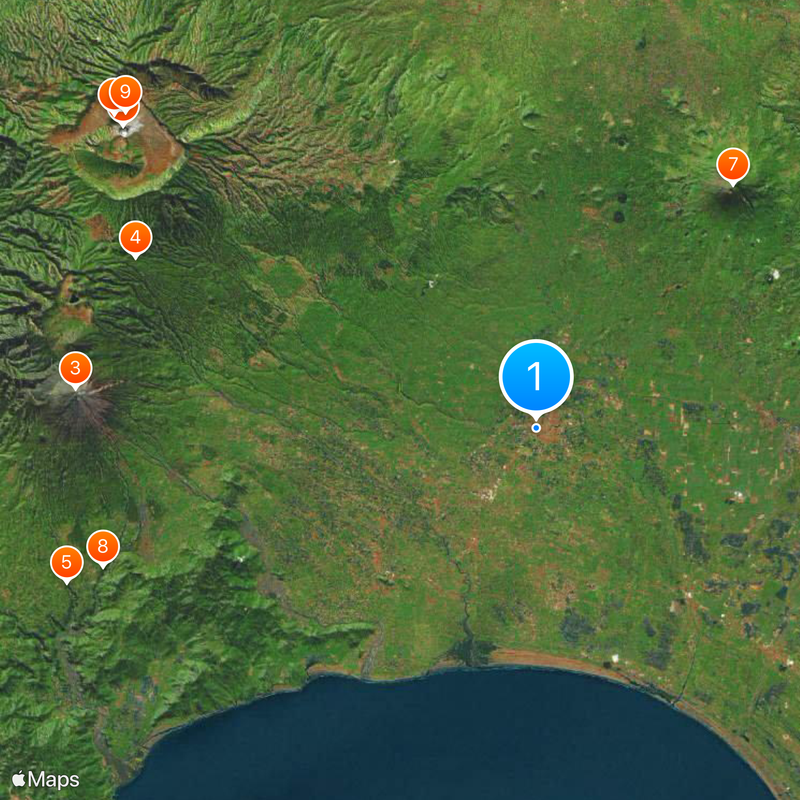The height and width of the screenshot is (800, 800).
Task: Select map pin number 5
Action: click(66, 562)
